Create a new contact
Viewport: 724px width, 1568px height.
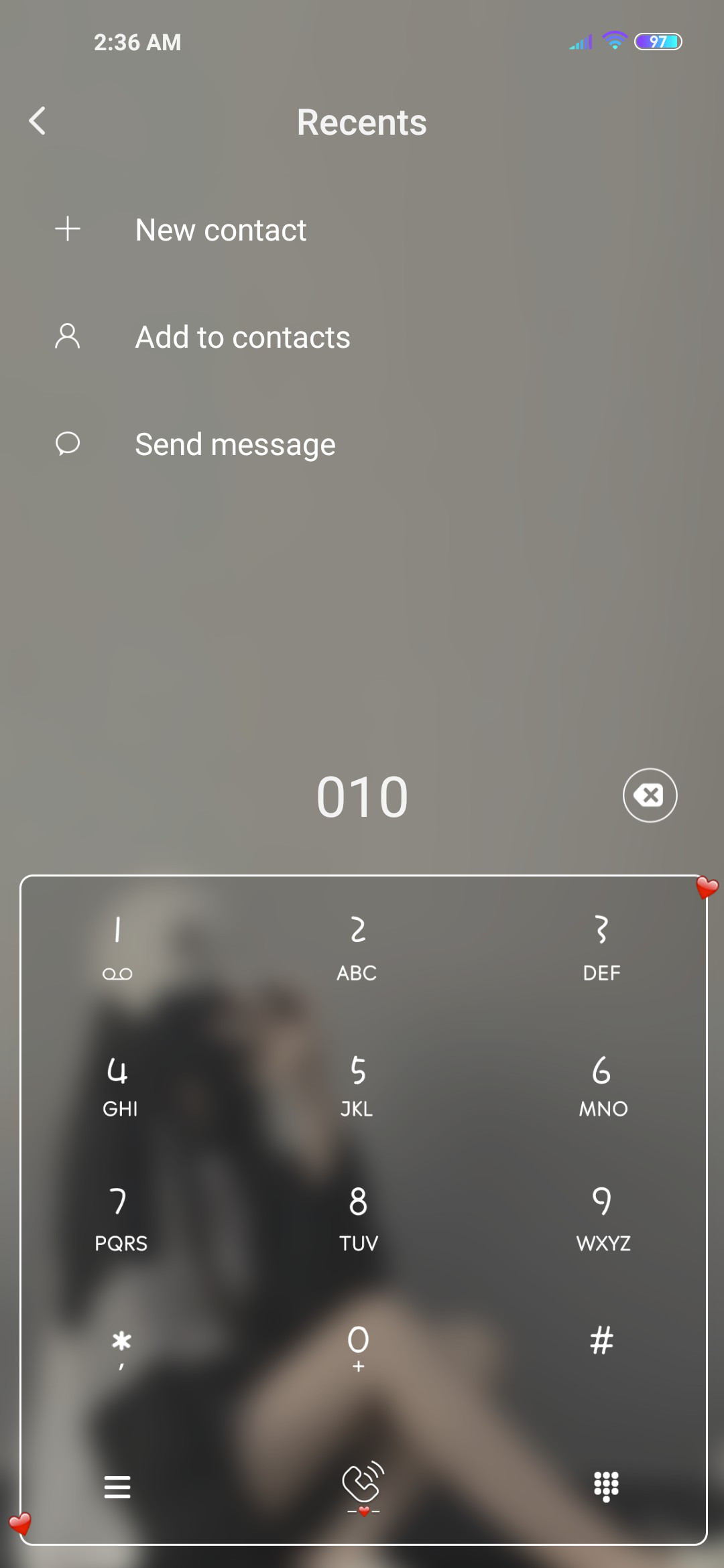pos(221,230)
